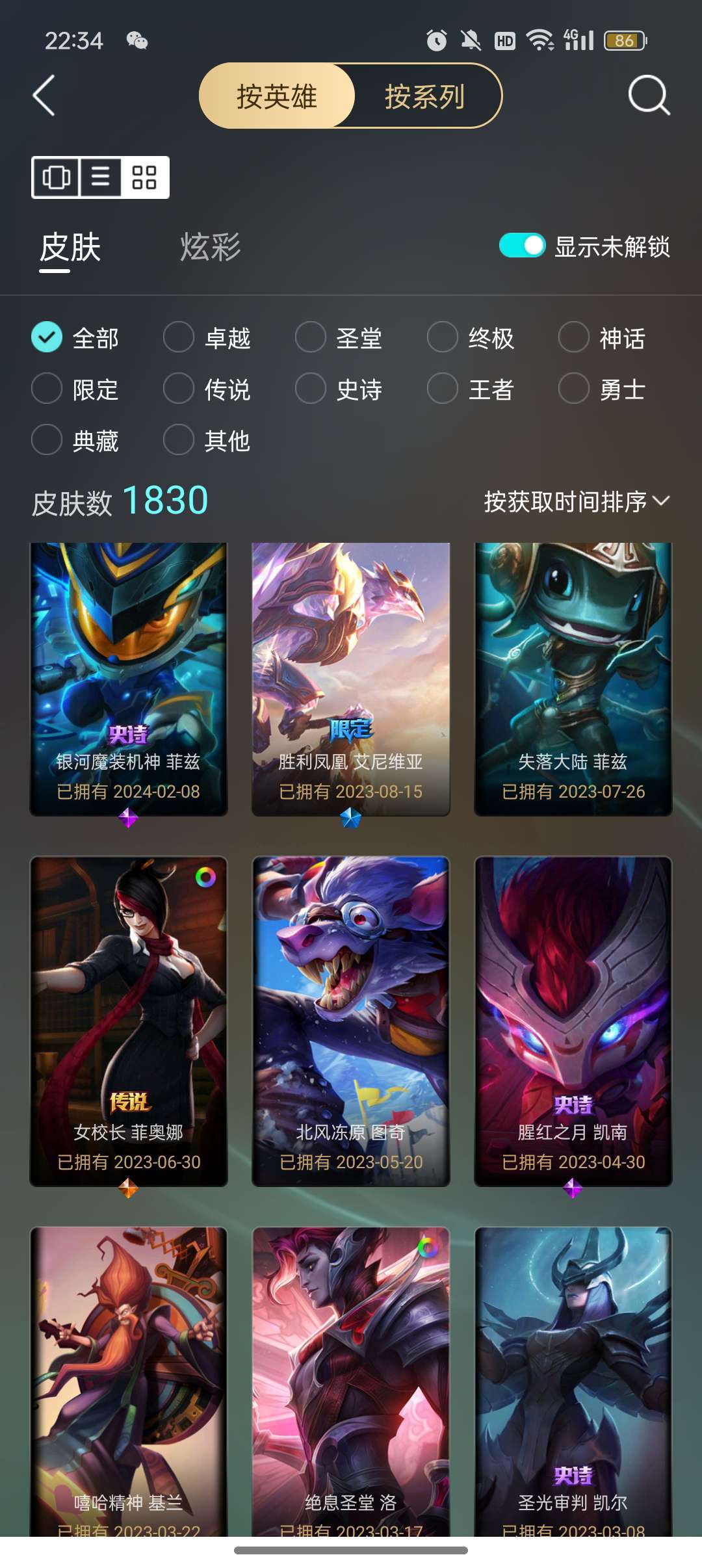This screenshot has height=1568, width=702.
Task: Switch to the 按系列 segment
Action: [x=426, y=96]
